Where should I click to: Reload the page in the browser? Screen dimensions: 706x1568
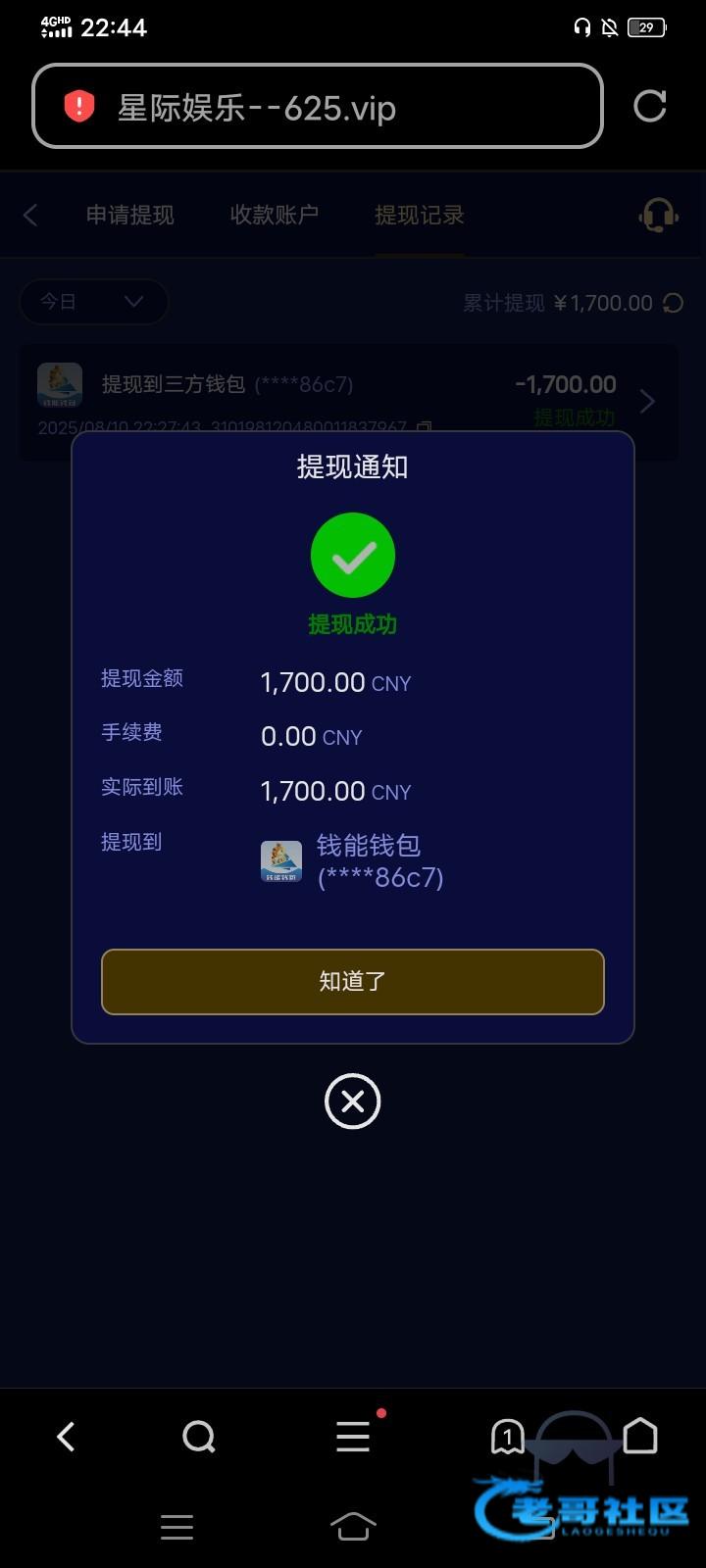[649, 106]
